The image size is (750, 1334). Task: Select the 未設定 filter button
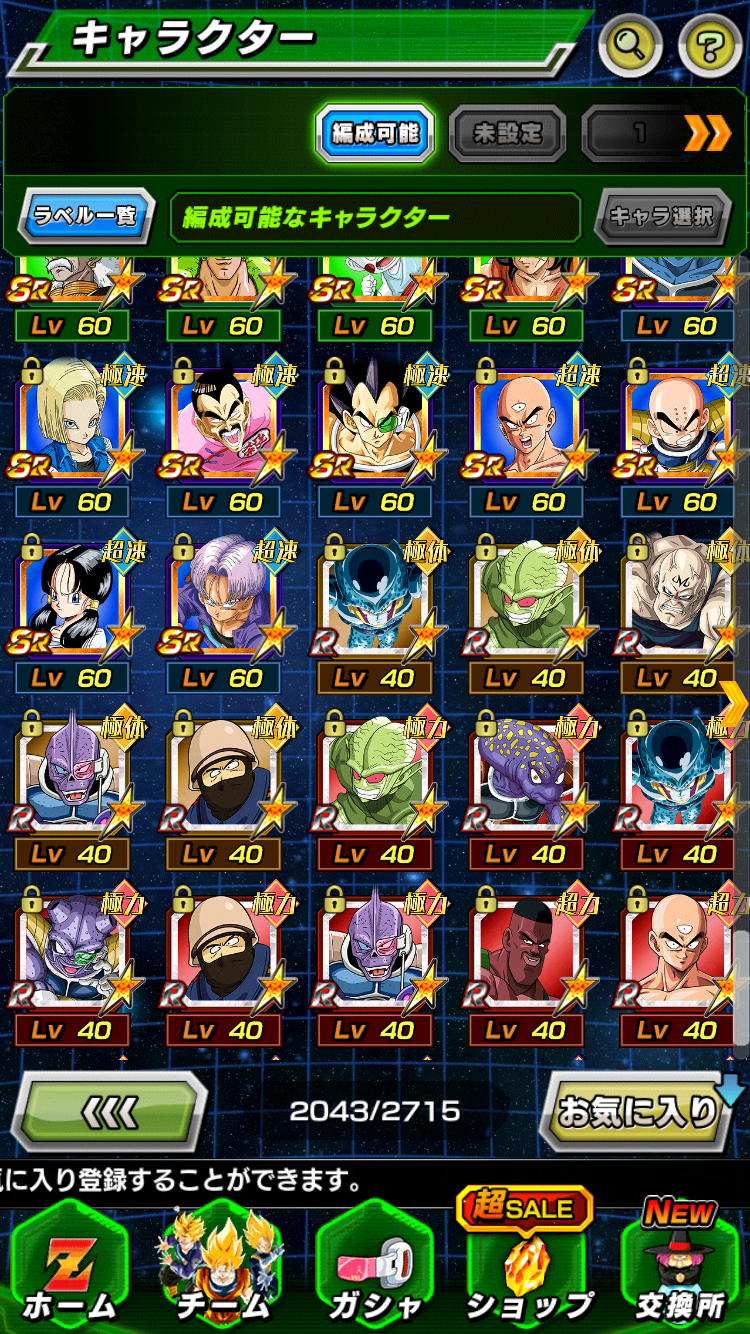tap(507, 133)
